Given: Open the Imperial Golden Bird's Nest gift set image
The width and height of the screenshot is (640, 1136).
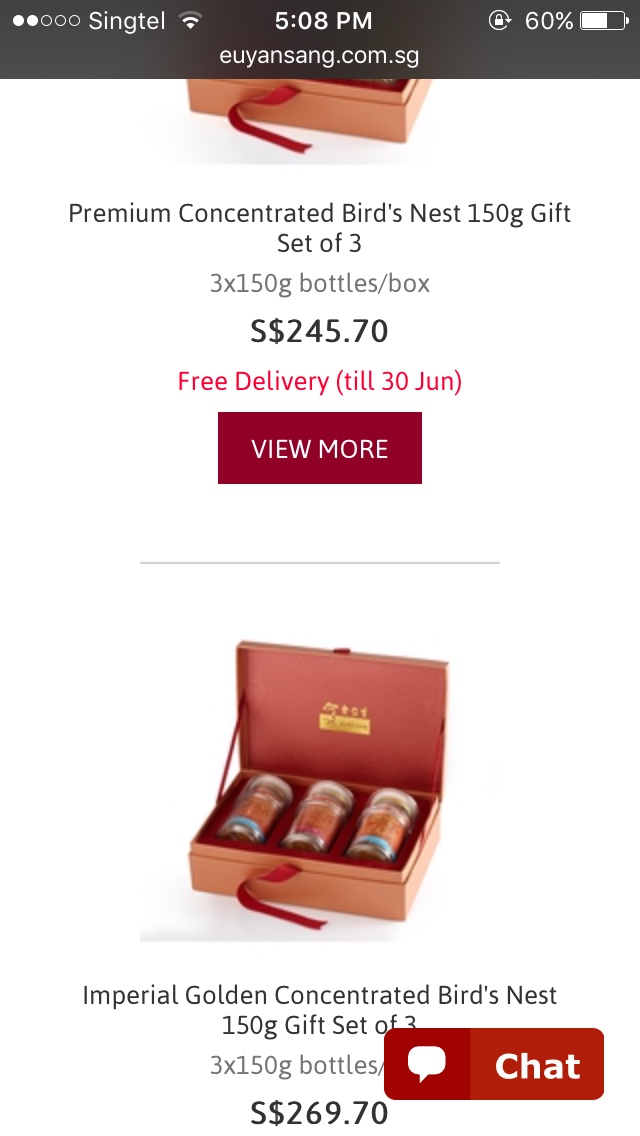Looking at the screenshot, I should tap(320, 790).
